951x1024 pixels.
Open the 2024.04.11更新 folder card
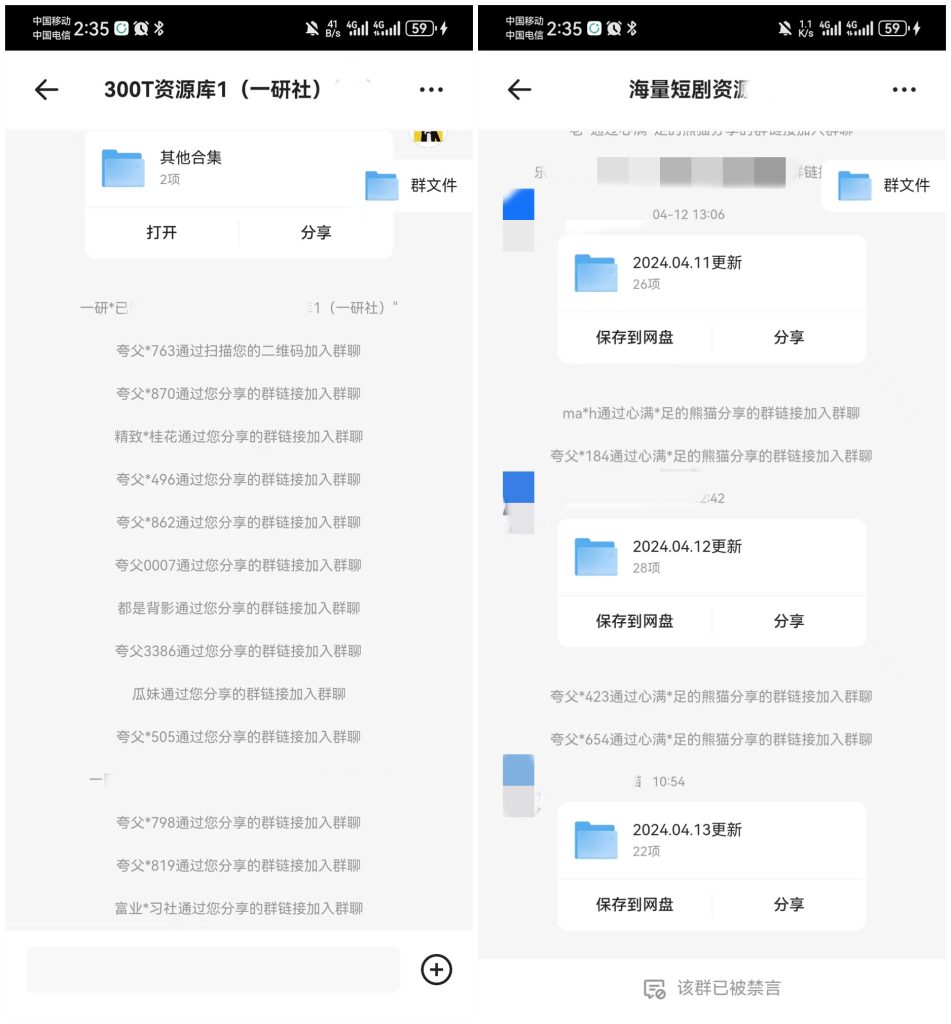click(711, 273)
